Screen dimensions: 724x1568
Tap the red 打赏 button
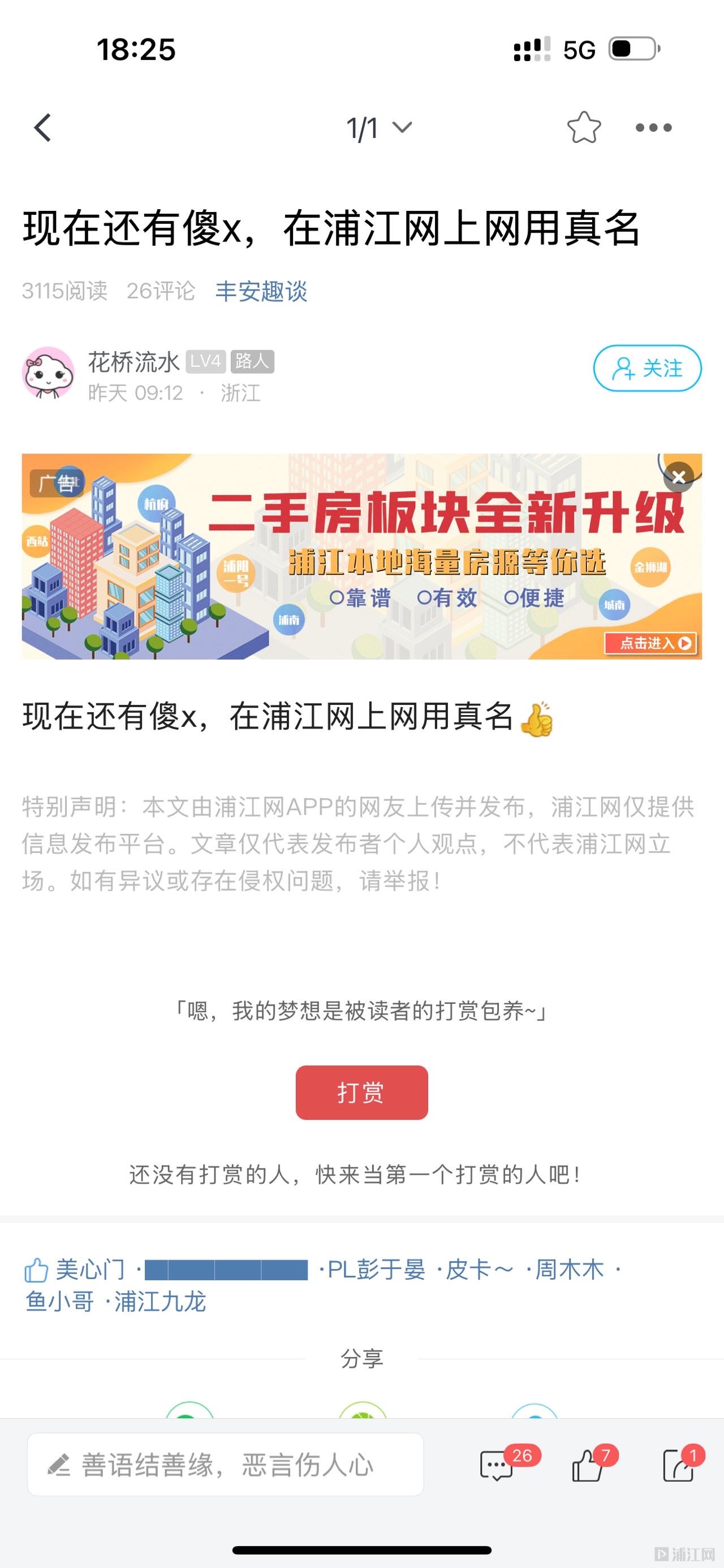[361, 1092]
